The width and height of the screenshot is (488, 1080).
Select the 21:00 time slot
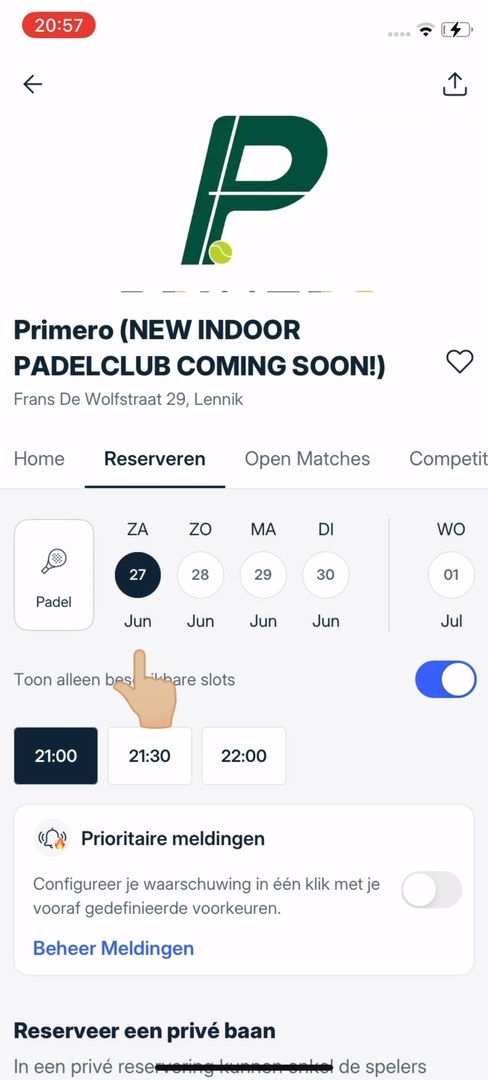pos(56,756)
